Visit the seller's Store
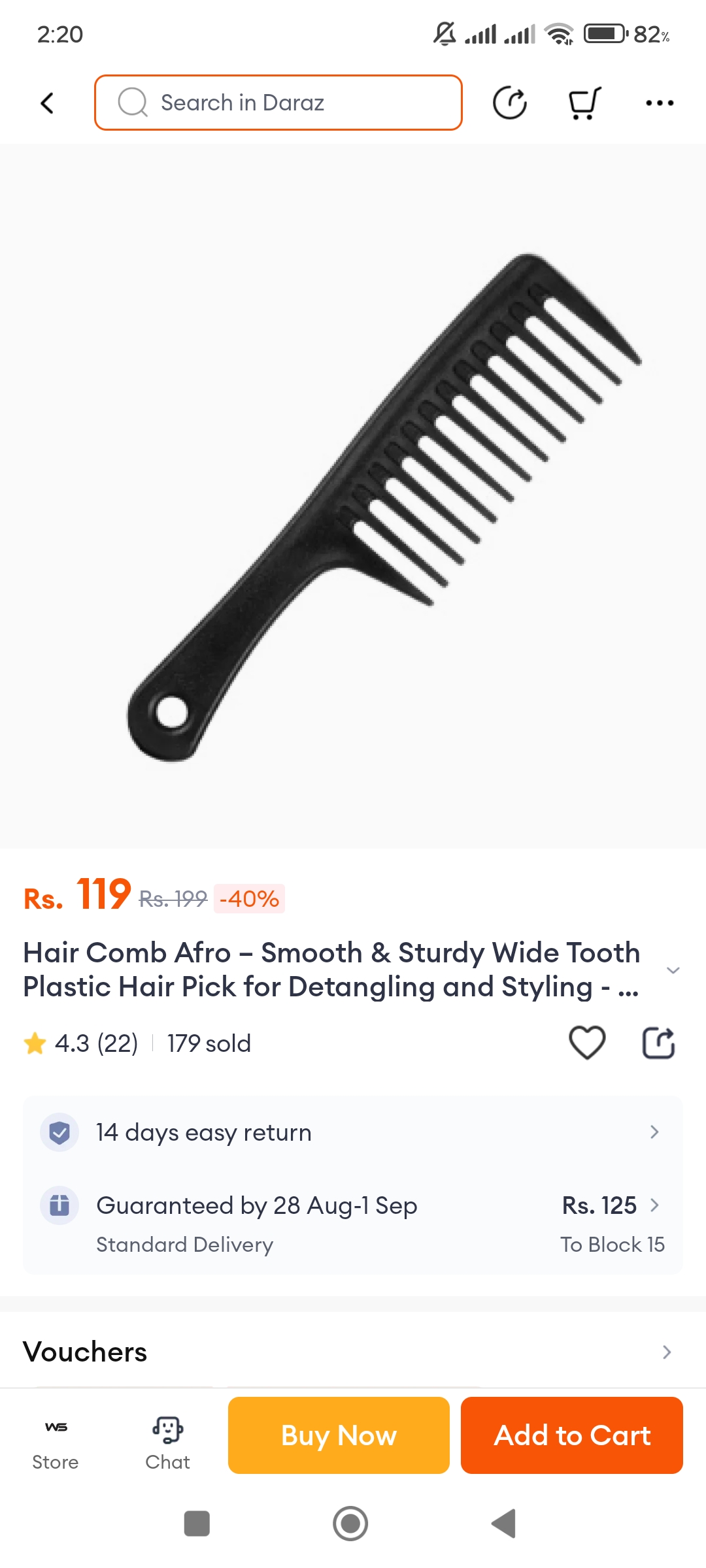Screen dimensions: 706x1568 (x=56, y=1443)
